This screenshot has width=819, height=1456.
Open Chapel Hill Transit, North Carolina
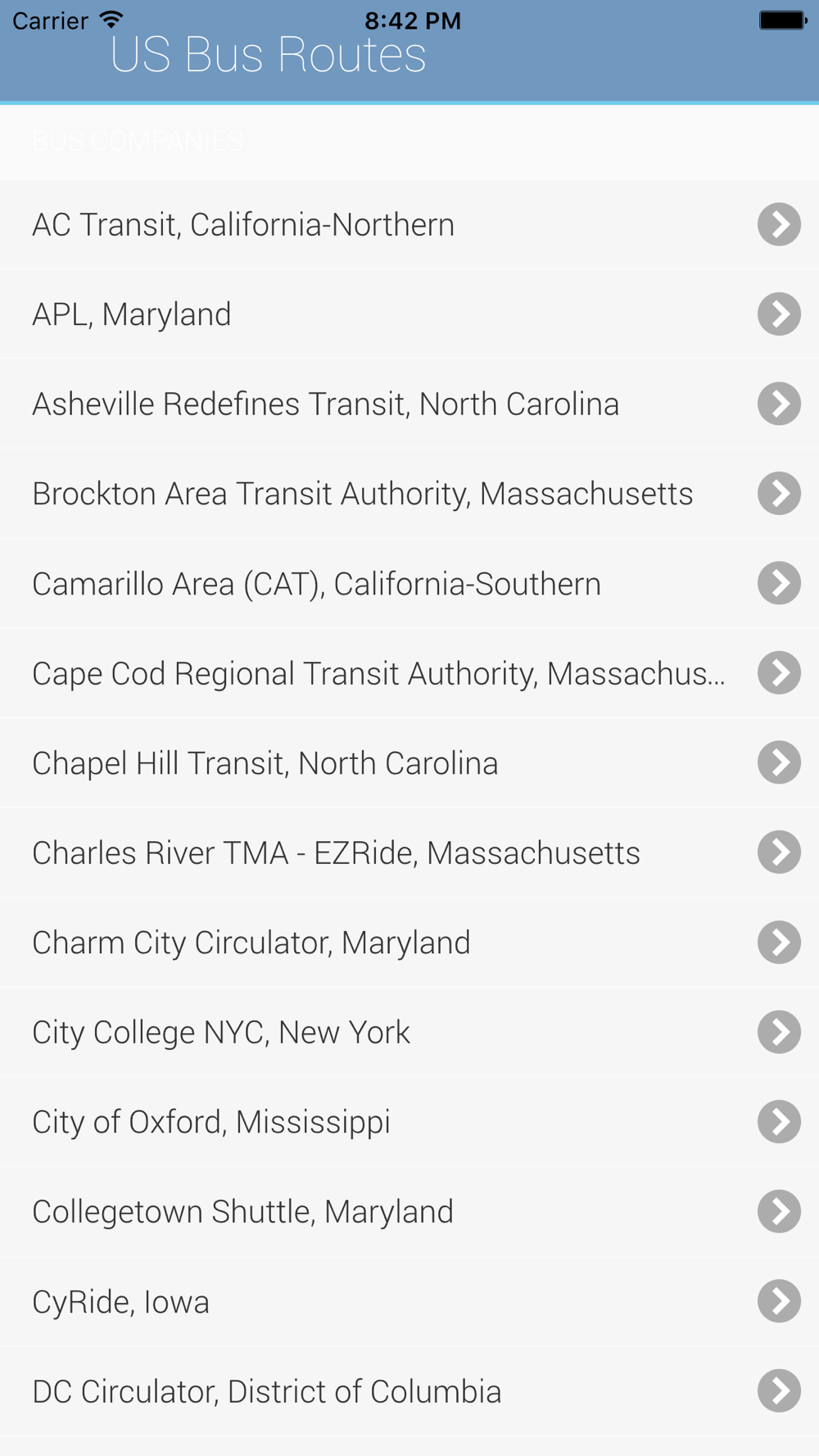point(409,763)
